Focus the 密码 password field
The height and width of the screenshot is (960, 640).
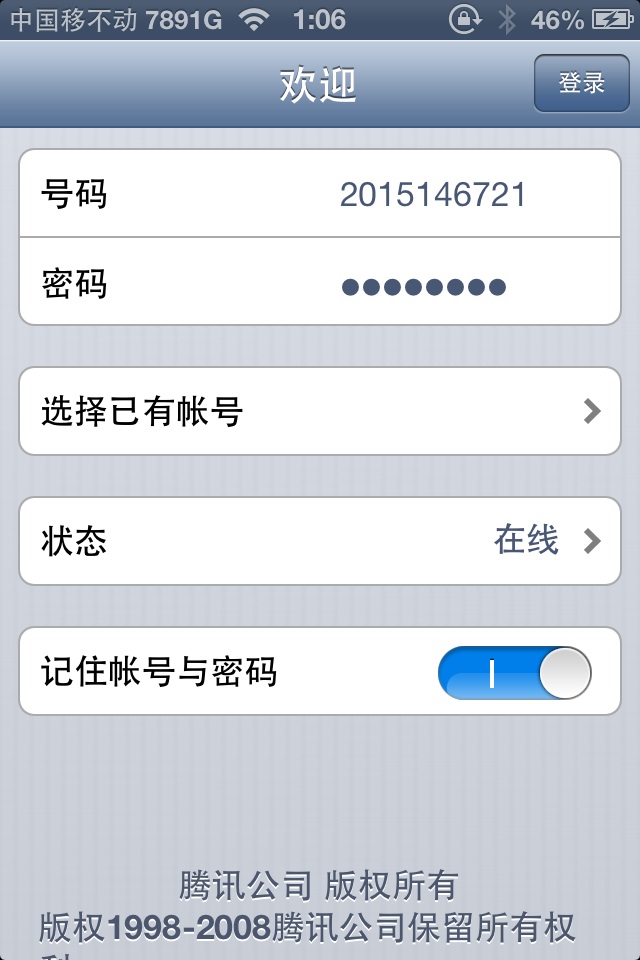click(x=424, y=287)
